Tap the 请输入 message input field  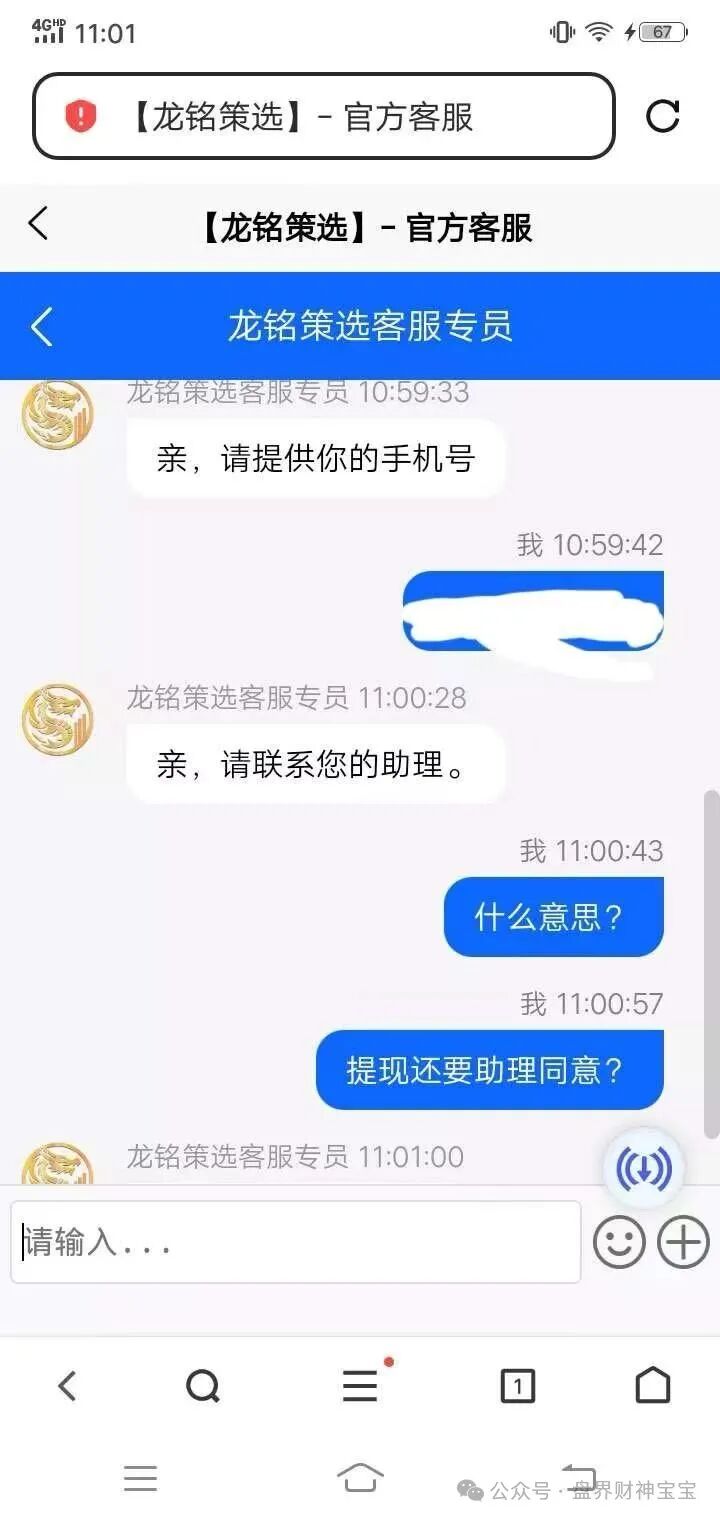point(295,1242)
